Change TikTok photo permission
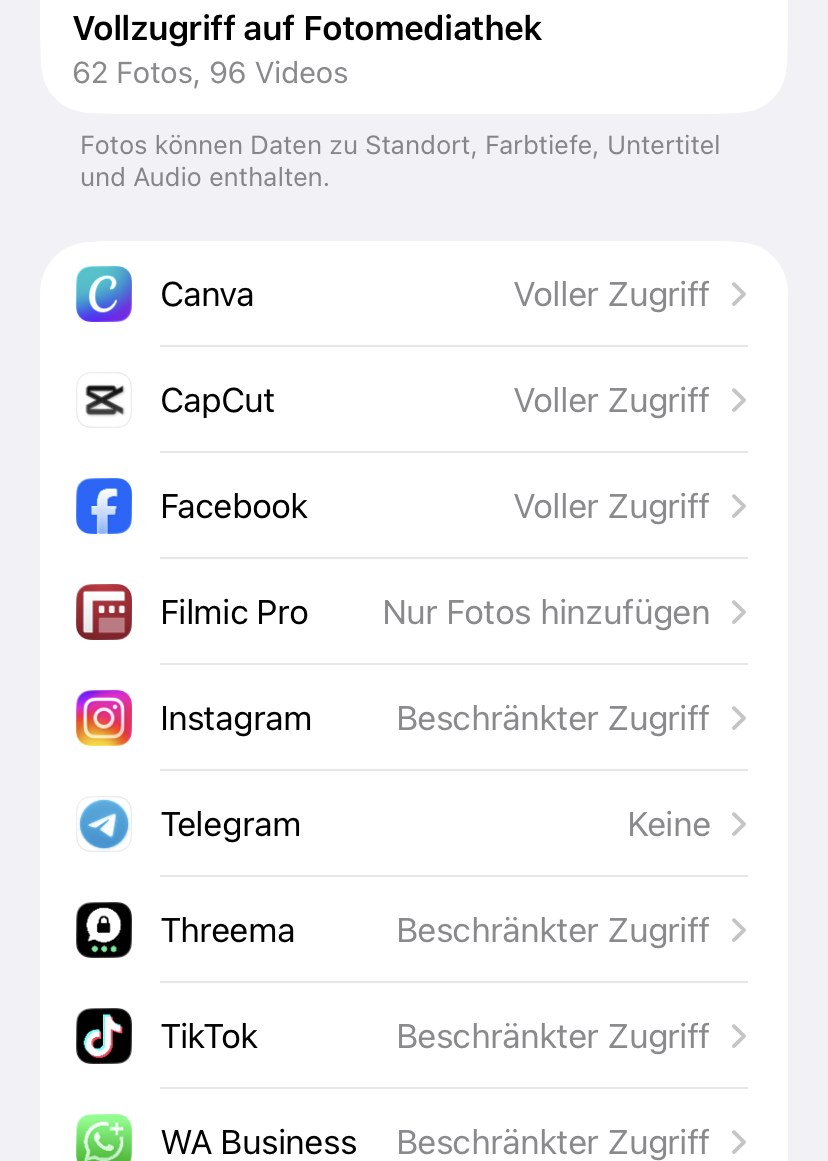828x1161 pixels. pyautogui.click(x=412, y=1037)
